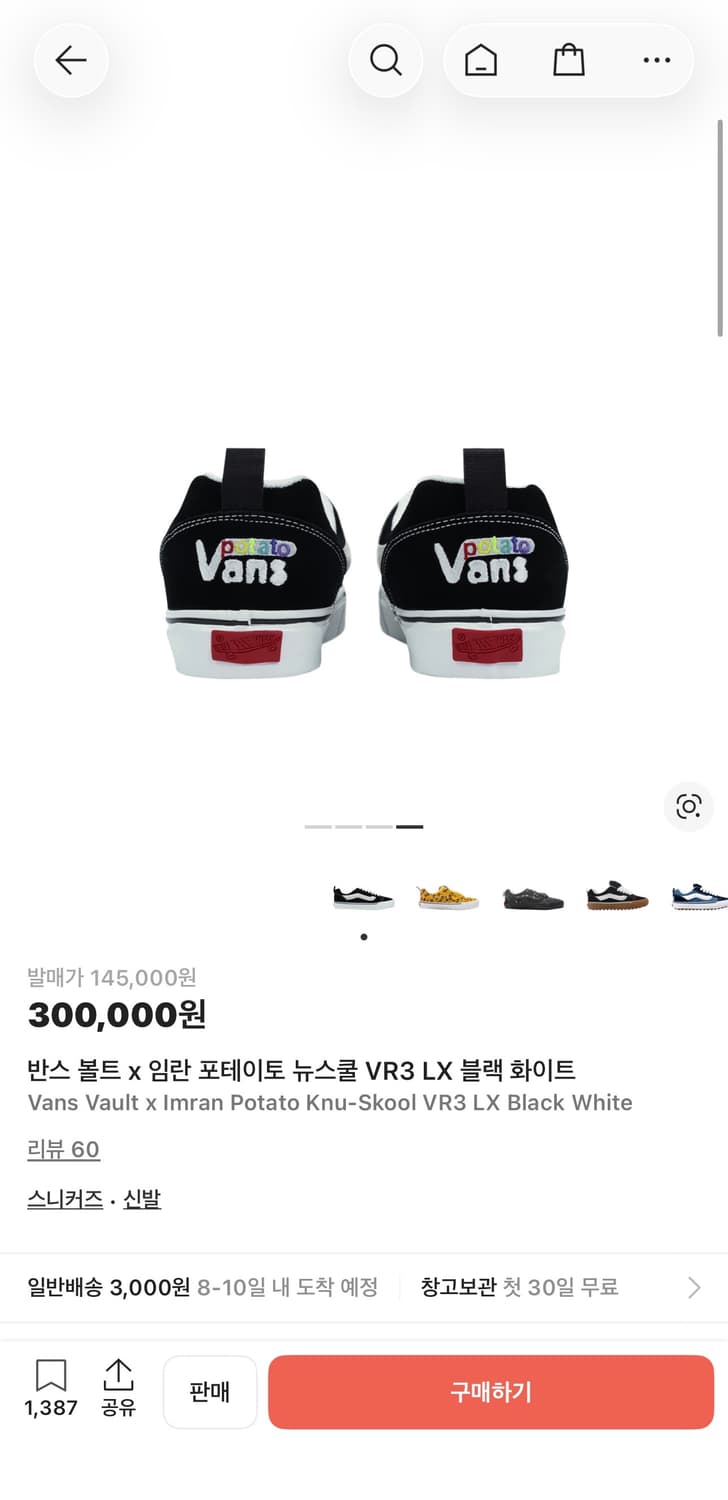This screenshot has width=728, height=1500.
Task: Tap the back arrow to return
Action: pyautogui.click(x=70, y=60)
